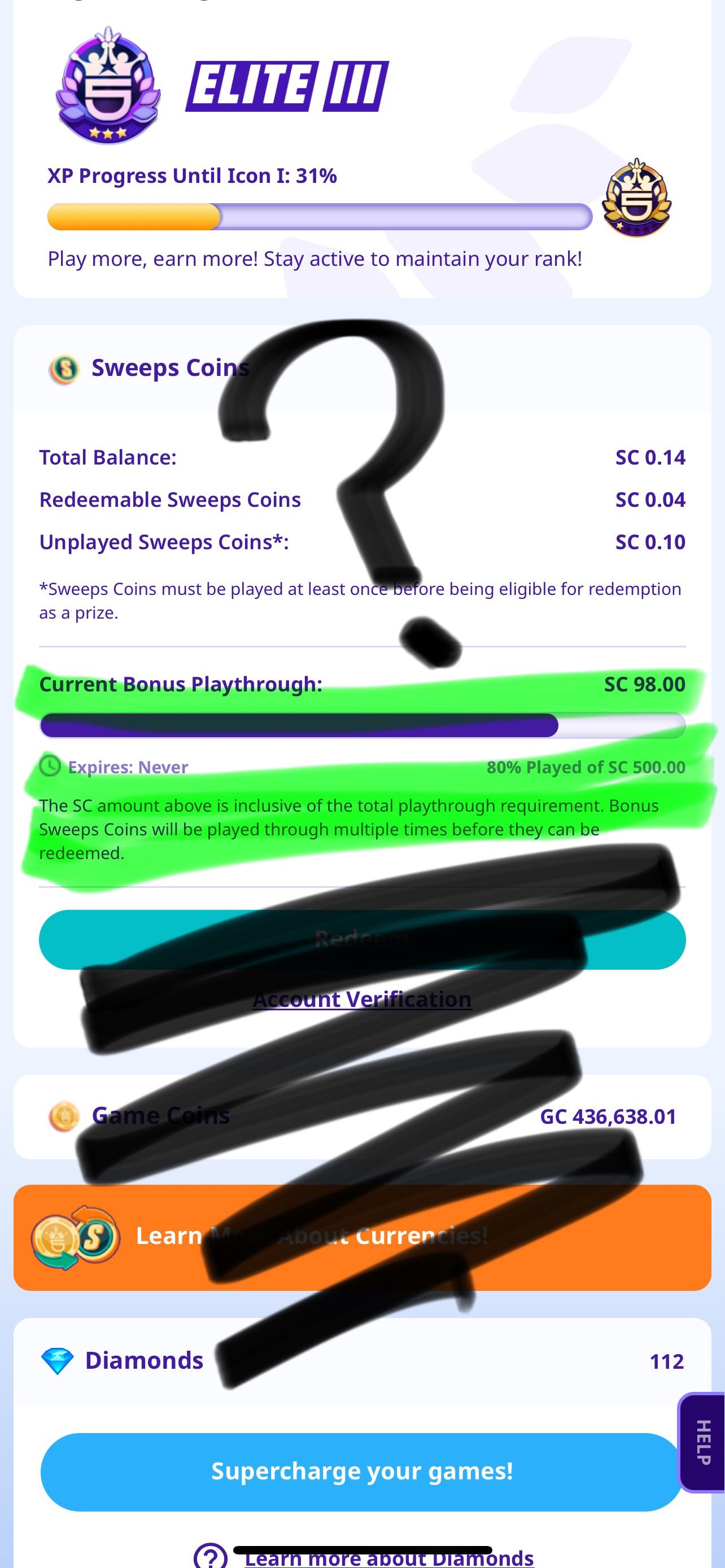Open the HELP side tab
Viewport: 725px width, 1568px height.
[x=702, y=1442]
